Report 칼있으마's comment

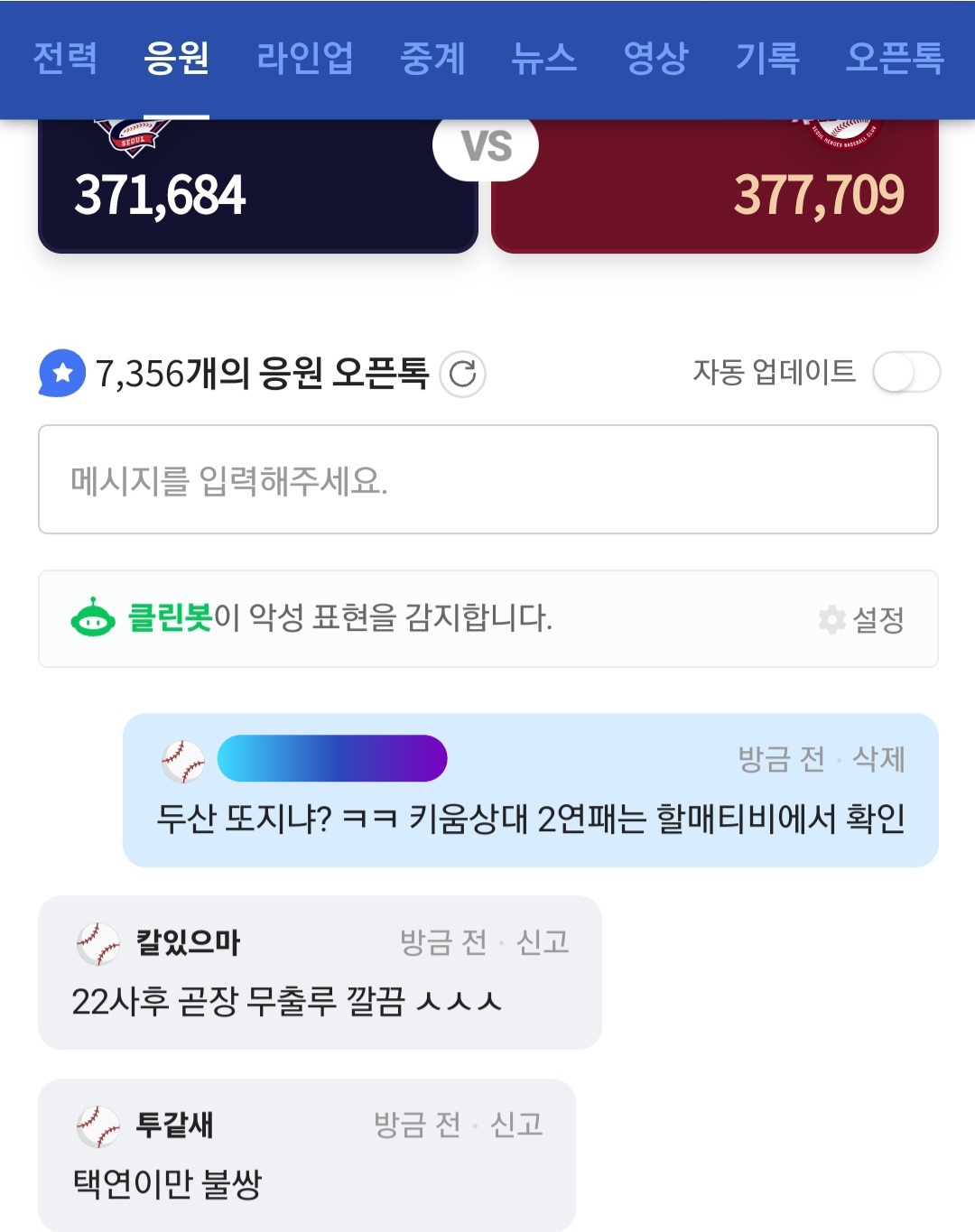point(543,942)
